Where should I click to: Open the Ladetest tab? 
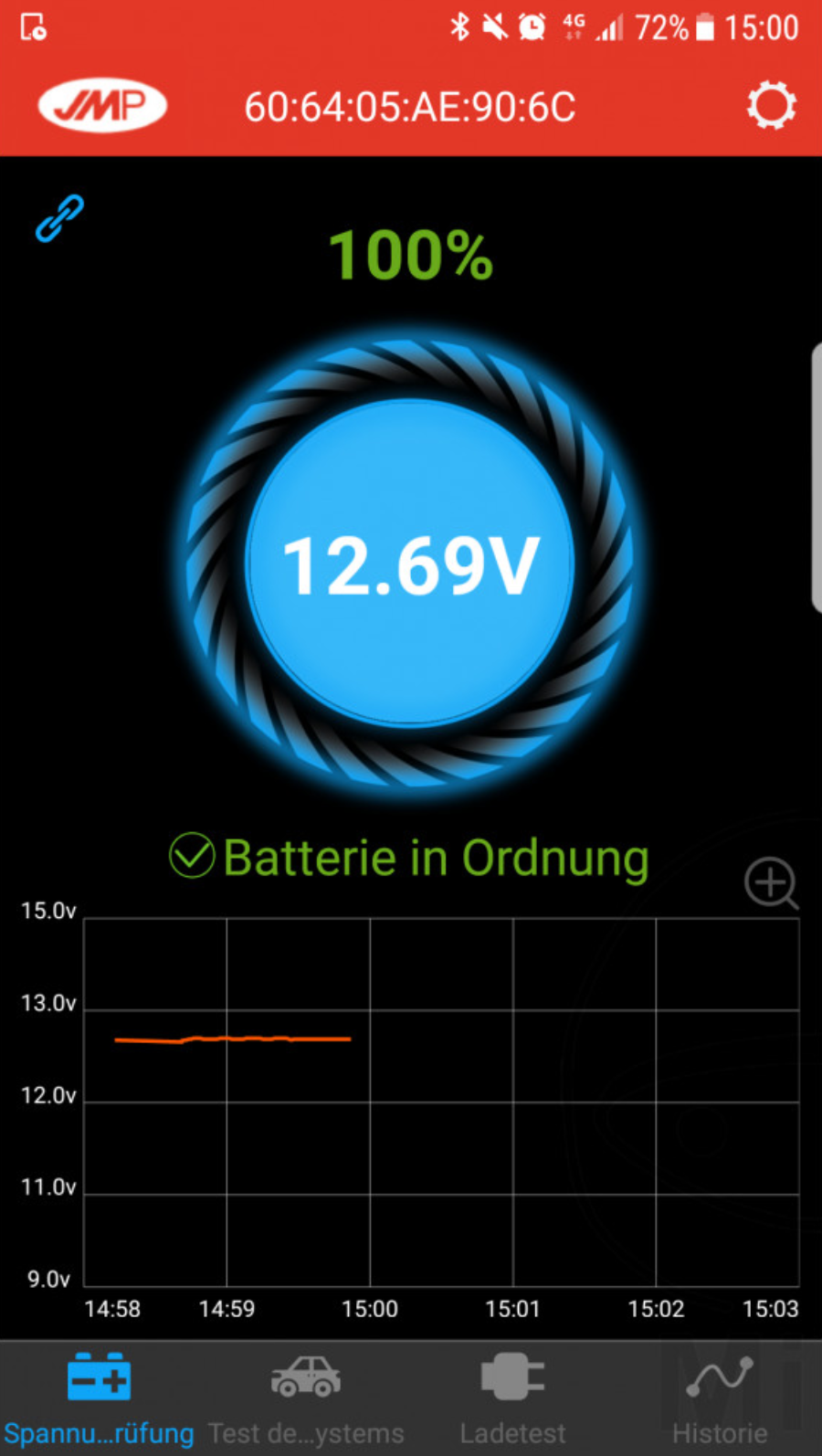(x=512, y=1398)
